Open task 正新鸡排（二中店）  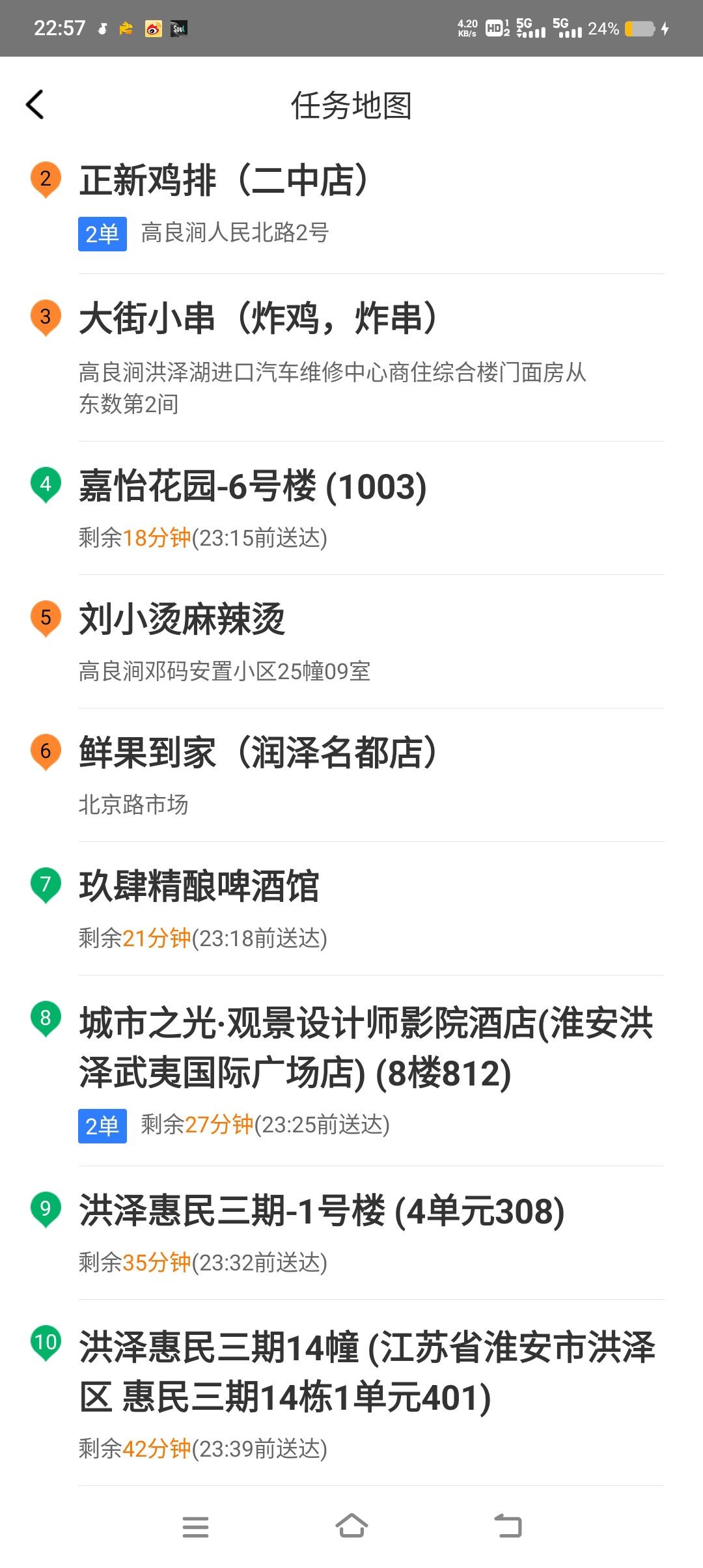tap(351, 206)
